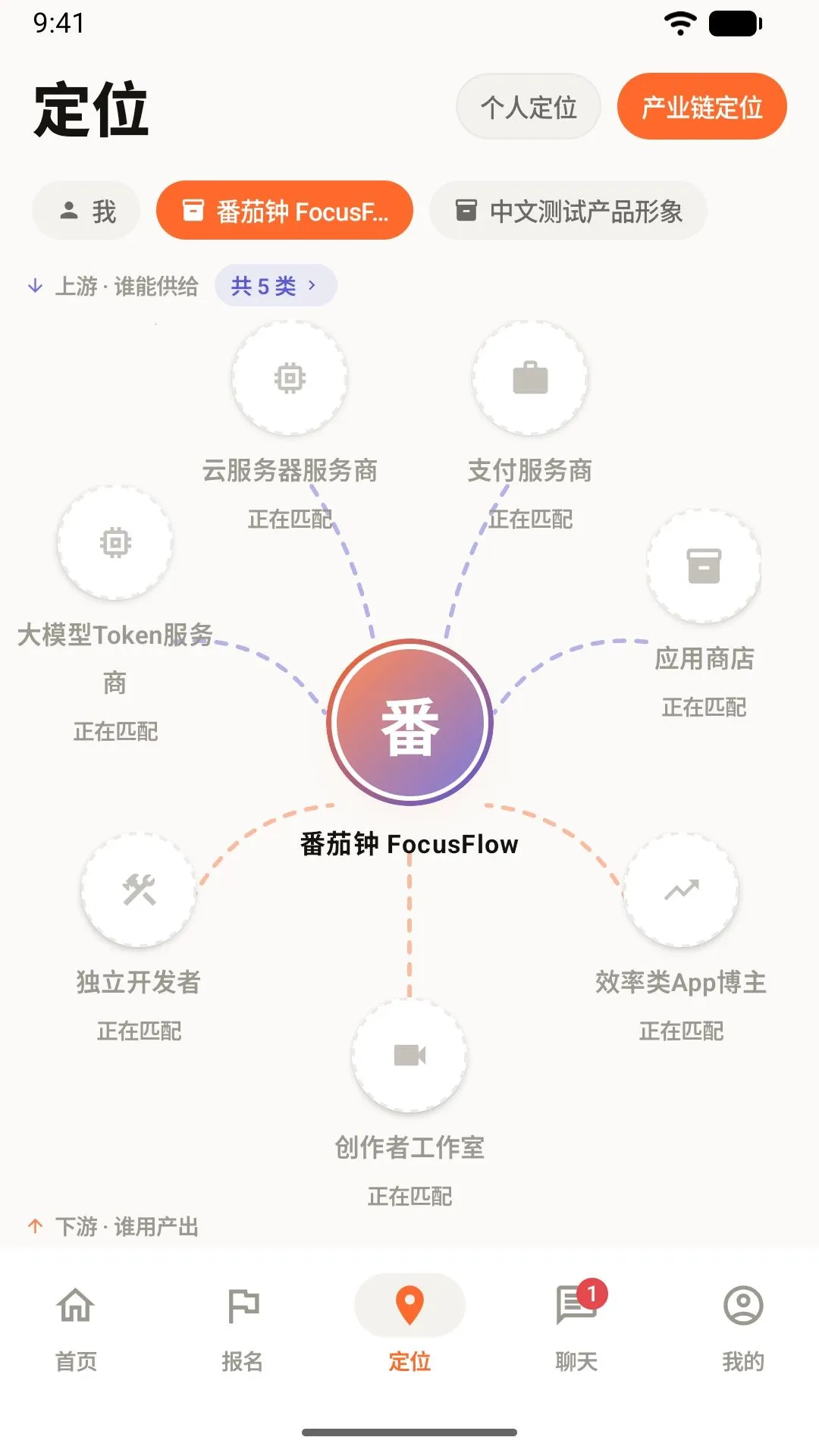Select the 中文测试产品形象 chip
The height and width of the screenshot is (1456, 819).
click(x=568, y=211)
